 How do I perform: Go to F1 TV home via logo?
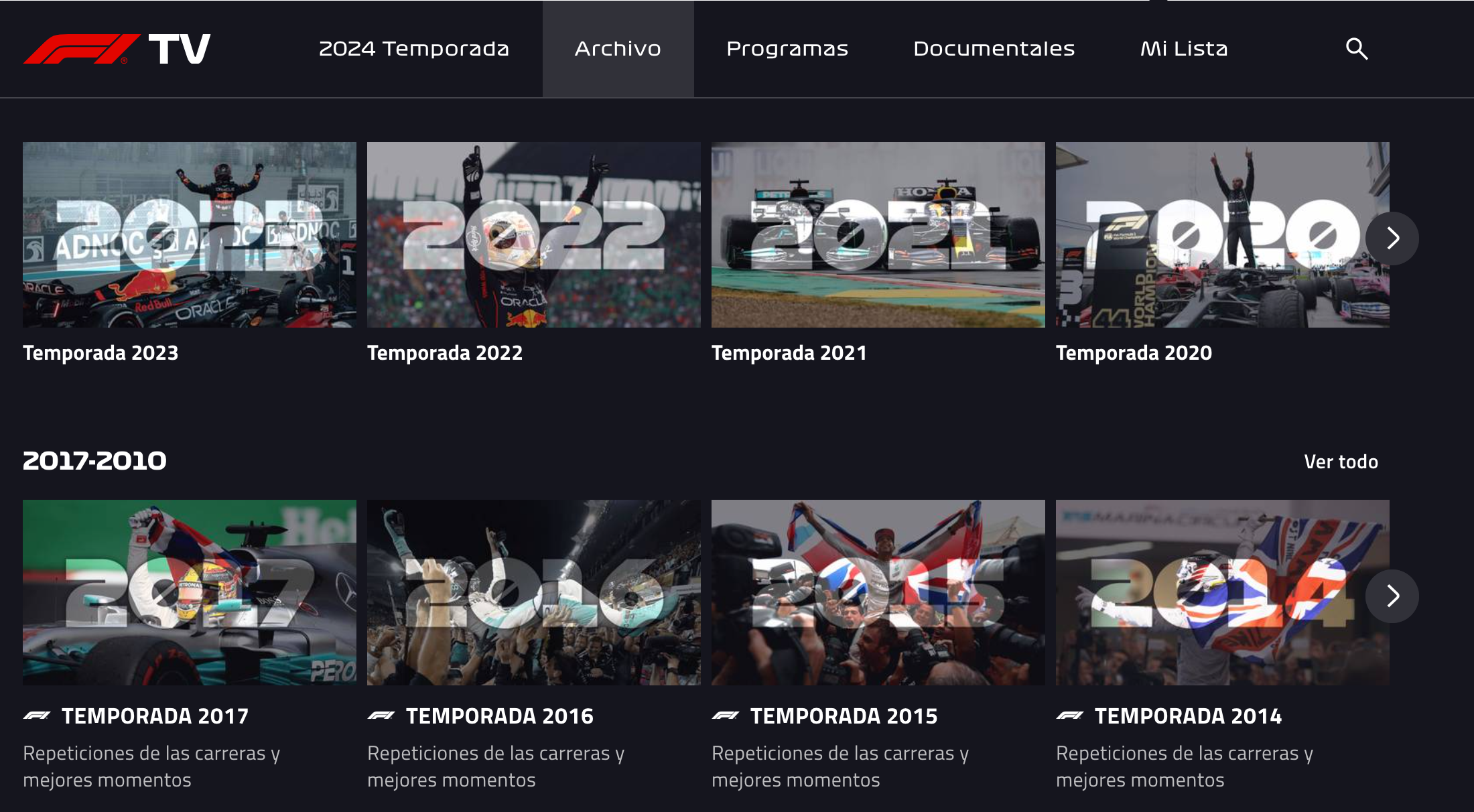[117, 49]
